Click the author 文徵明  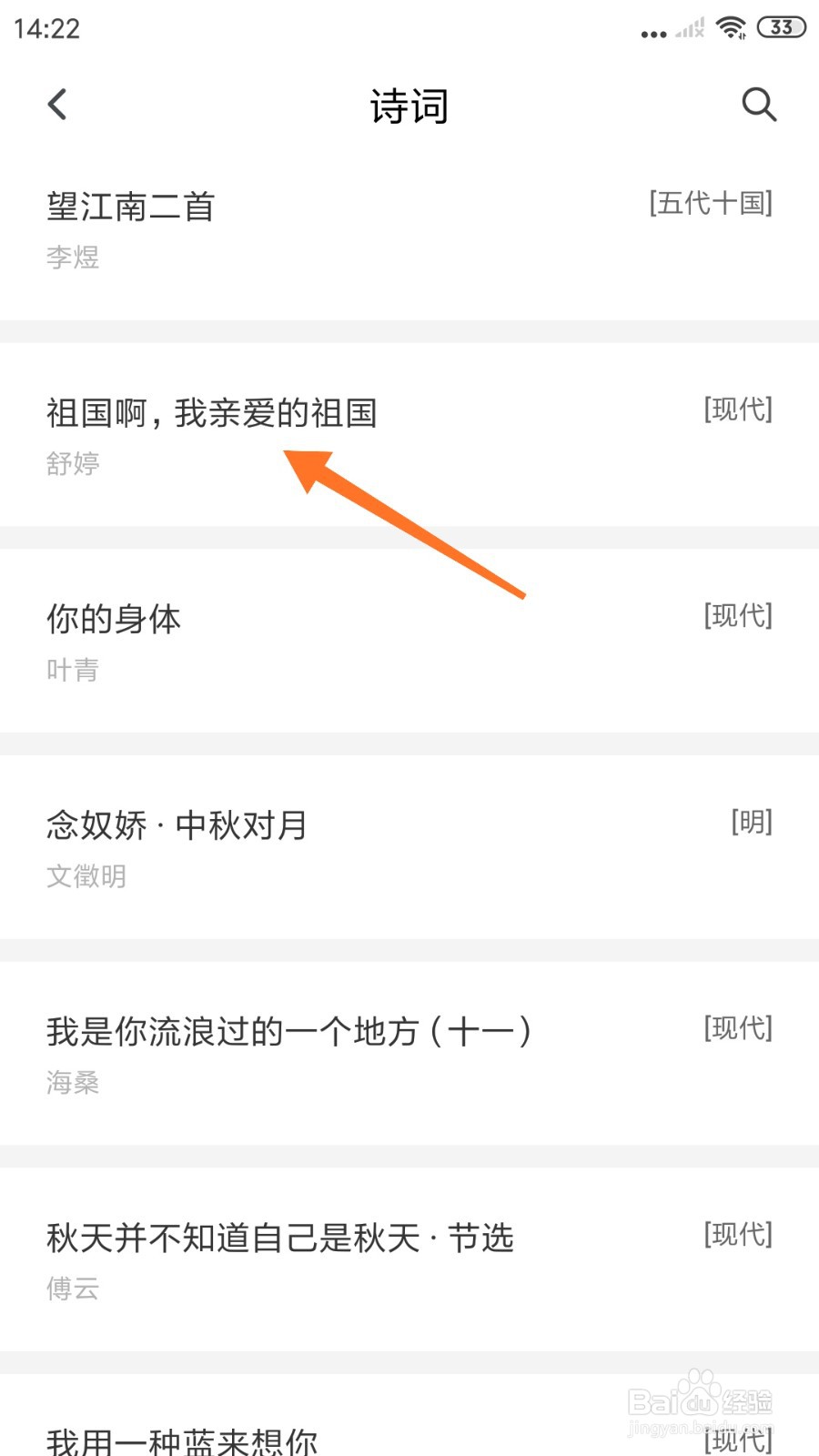click(86, 876)
